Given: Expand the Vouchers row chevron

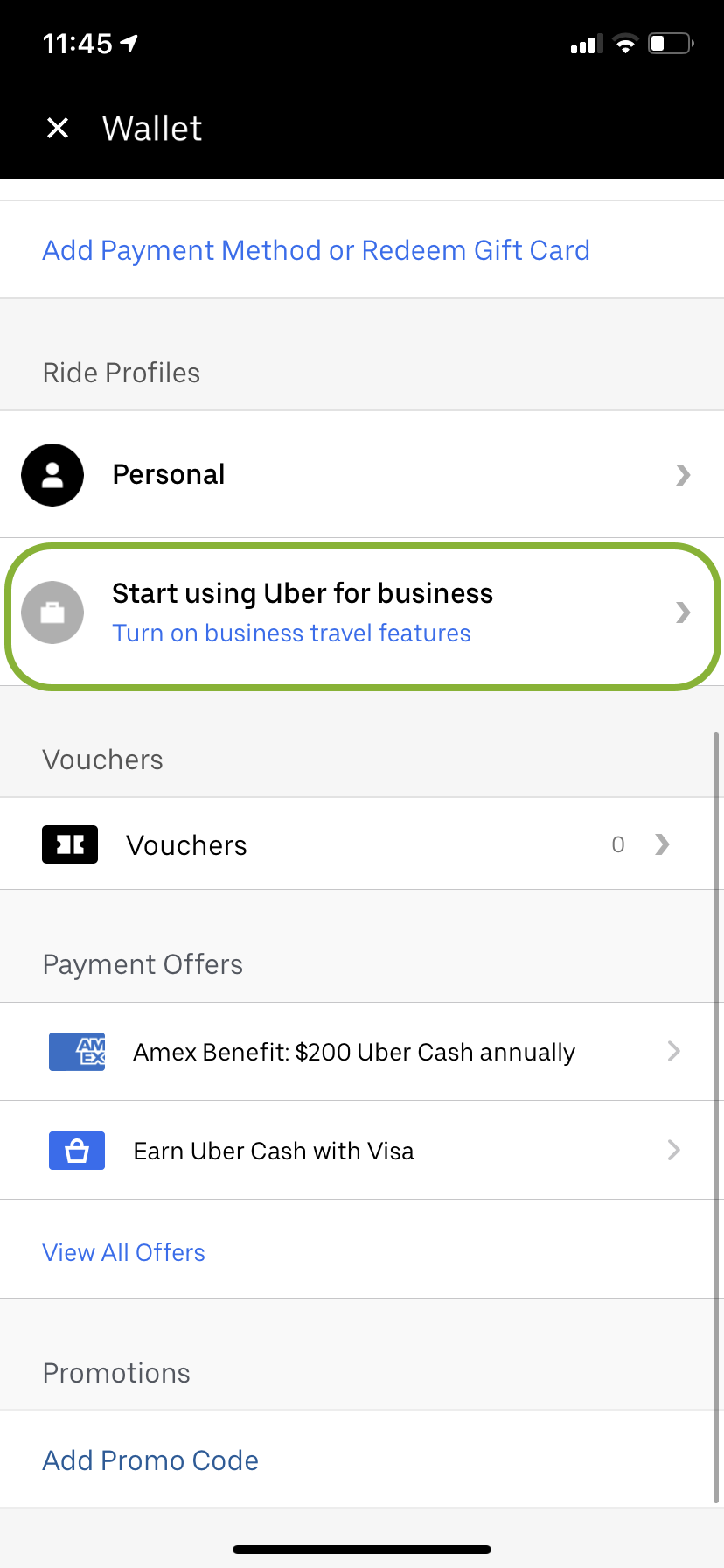Looking at the screenshot, I should (x=662, y=843).
